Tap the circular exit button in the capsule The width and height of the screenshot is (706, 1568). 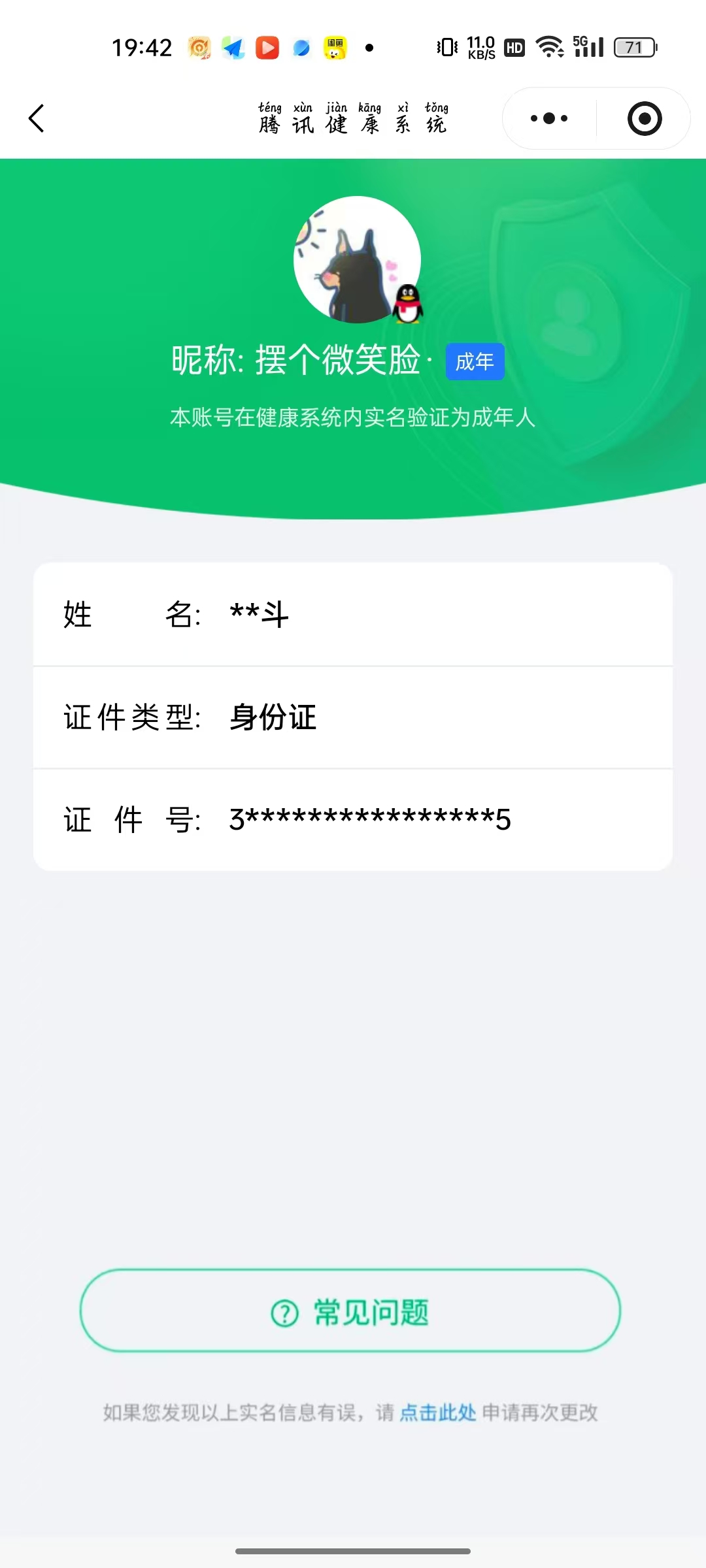[x=643, y=118]
